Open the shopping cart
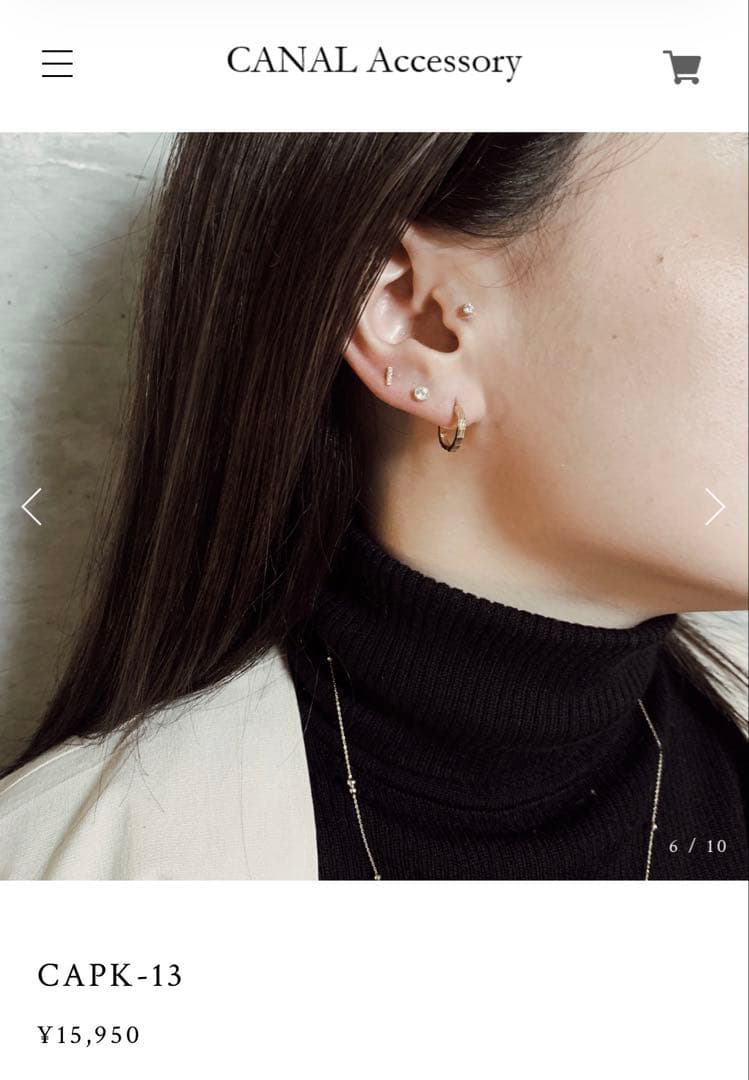The width and height of the screenshot is (749, 1080). (x=682, y=67)
